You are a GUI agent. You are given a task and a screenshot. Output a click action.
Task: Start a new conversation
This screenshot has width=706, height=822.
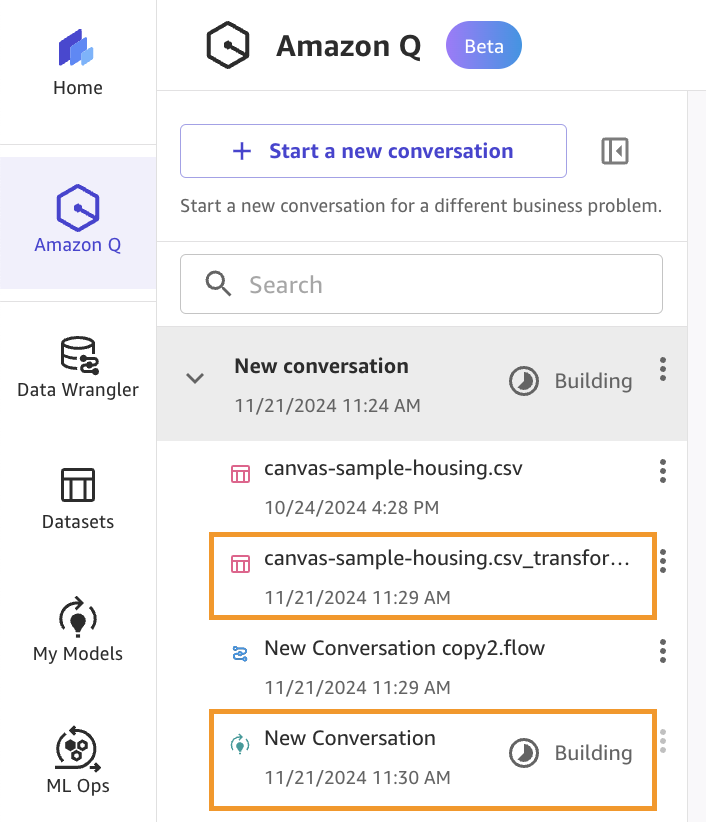(373, 151)
